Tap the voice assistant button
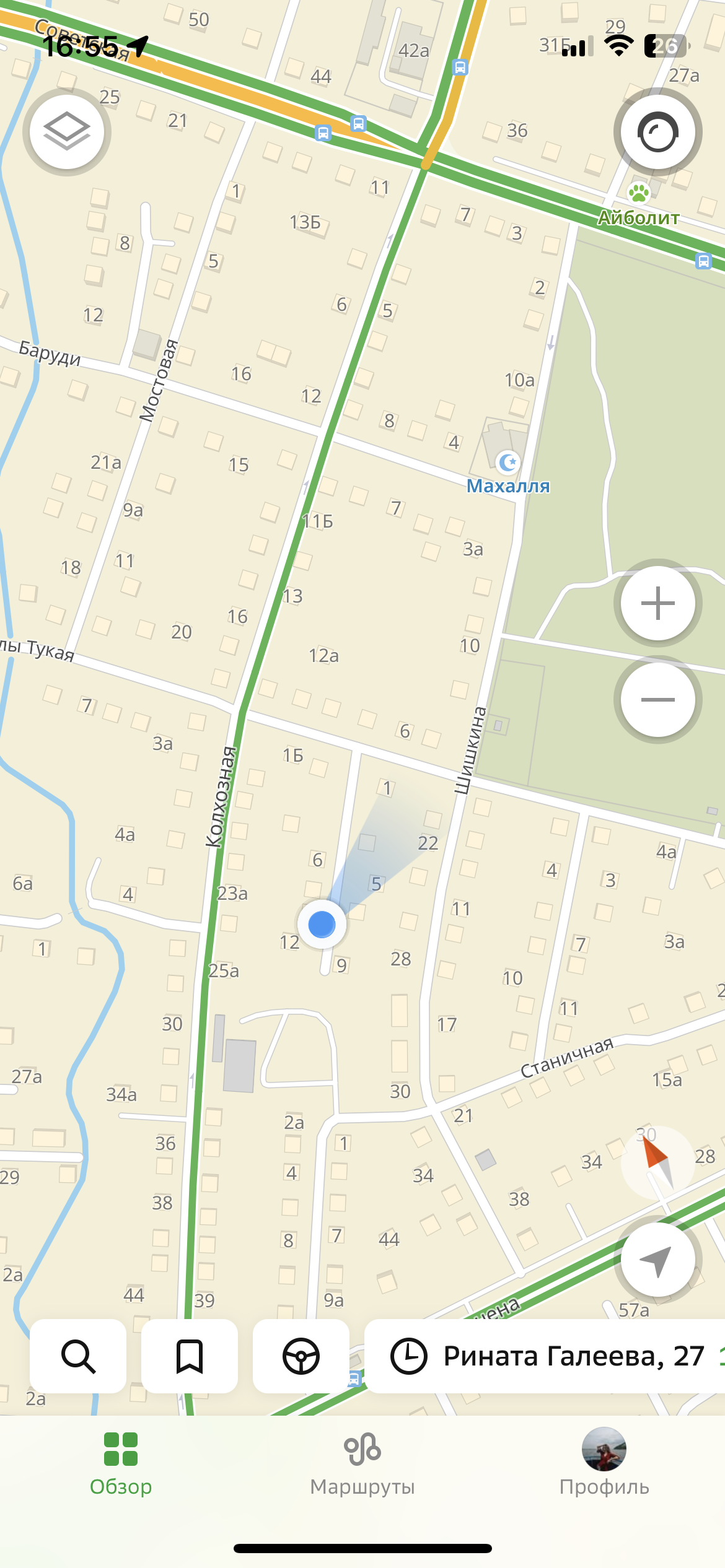The width and height of the screenshot is (725, 1568). point(657,132)
